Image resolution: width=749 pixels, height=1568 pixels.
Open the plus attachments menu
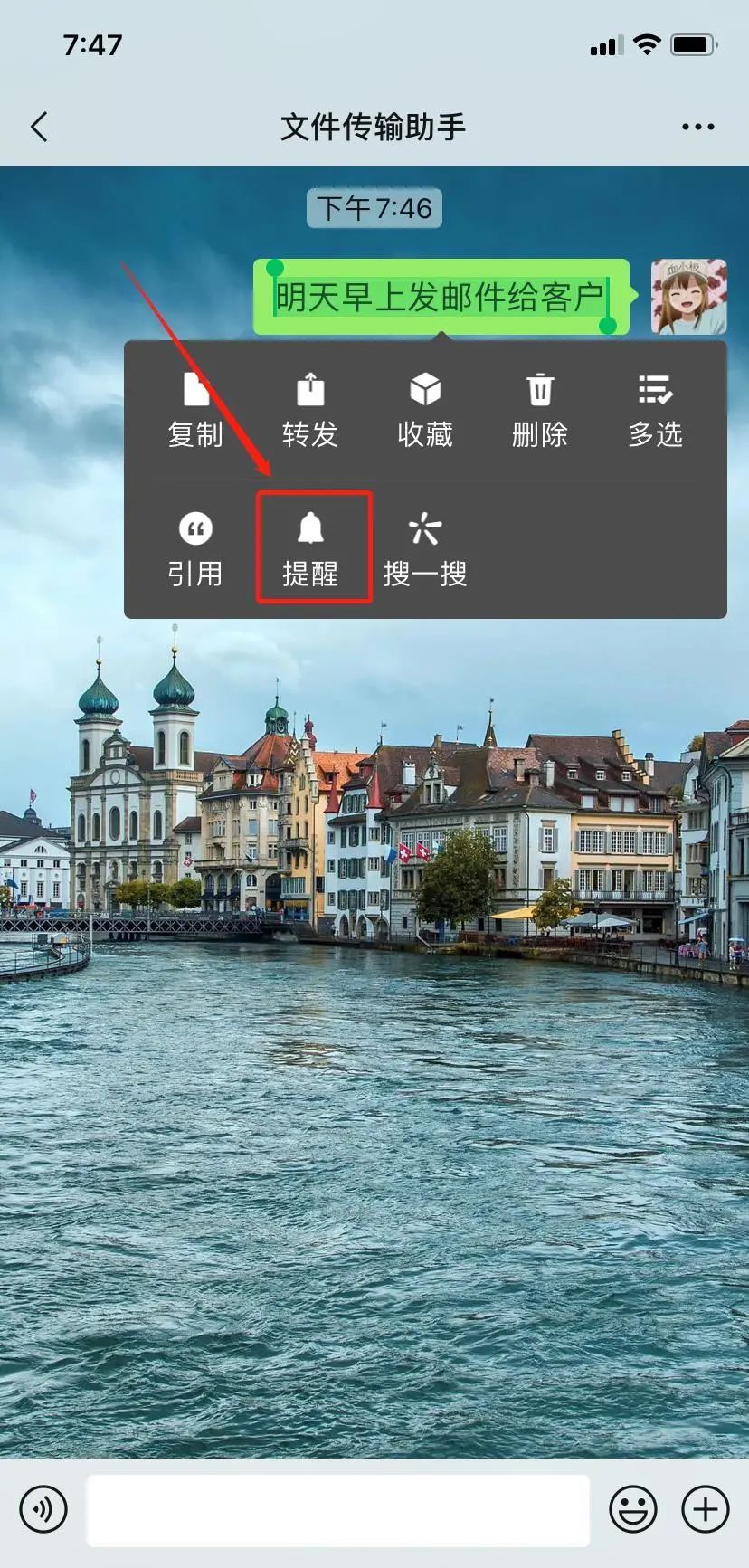pyautogui.click(x=706, y=1509)
